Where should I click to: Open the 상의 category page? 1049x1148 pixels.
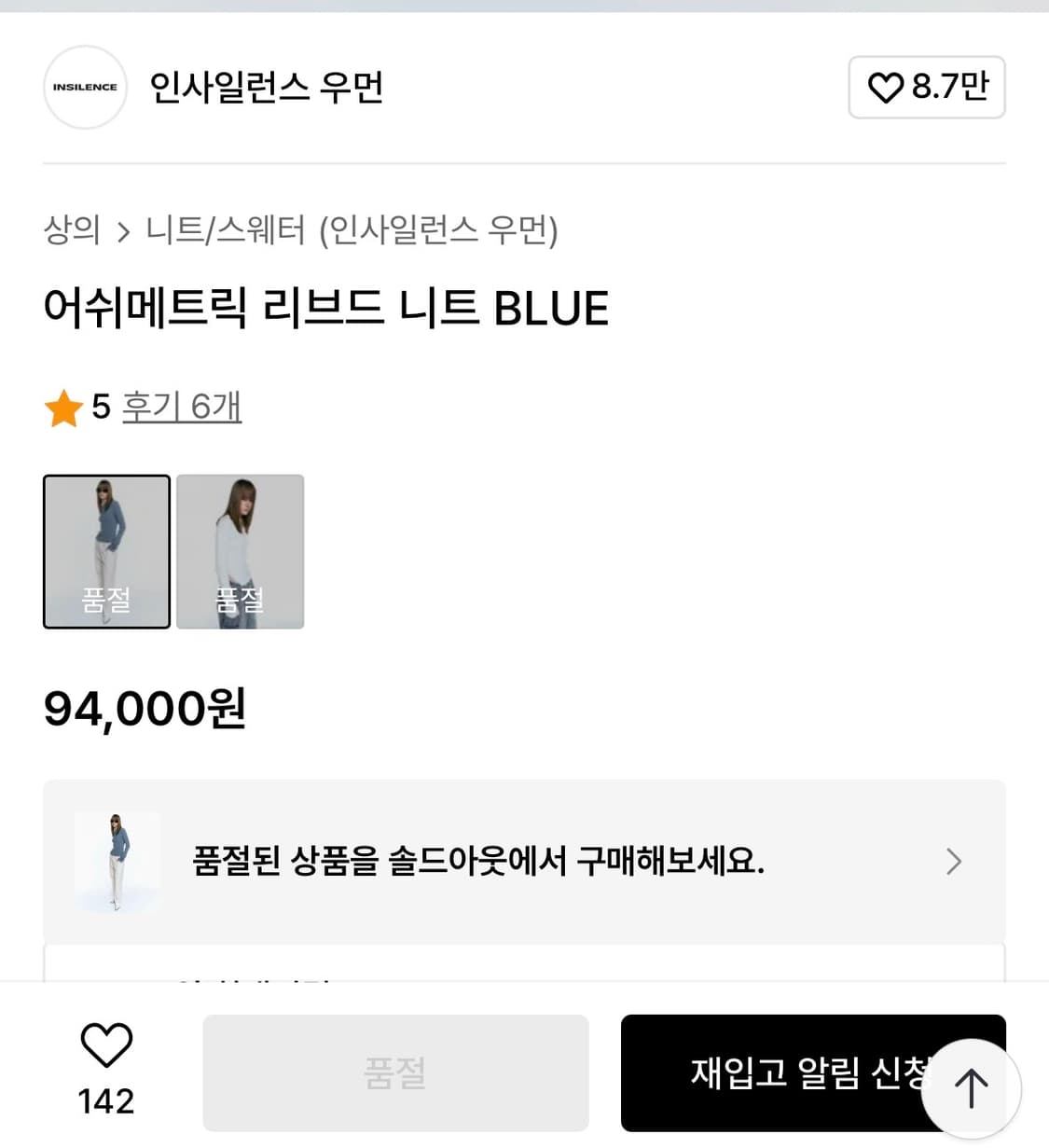coord(73,232)
